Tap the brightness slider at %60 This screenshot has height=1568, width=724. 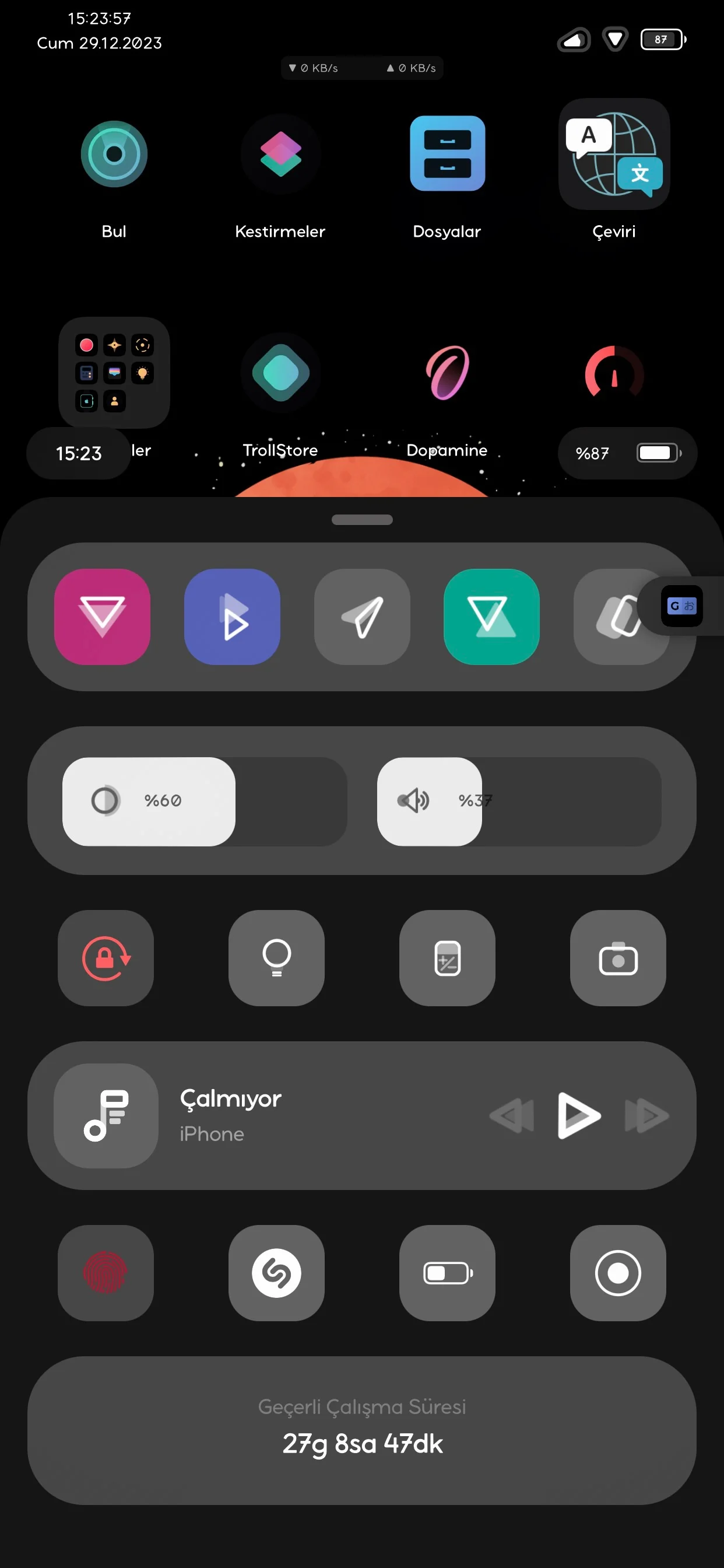[205, 801]
